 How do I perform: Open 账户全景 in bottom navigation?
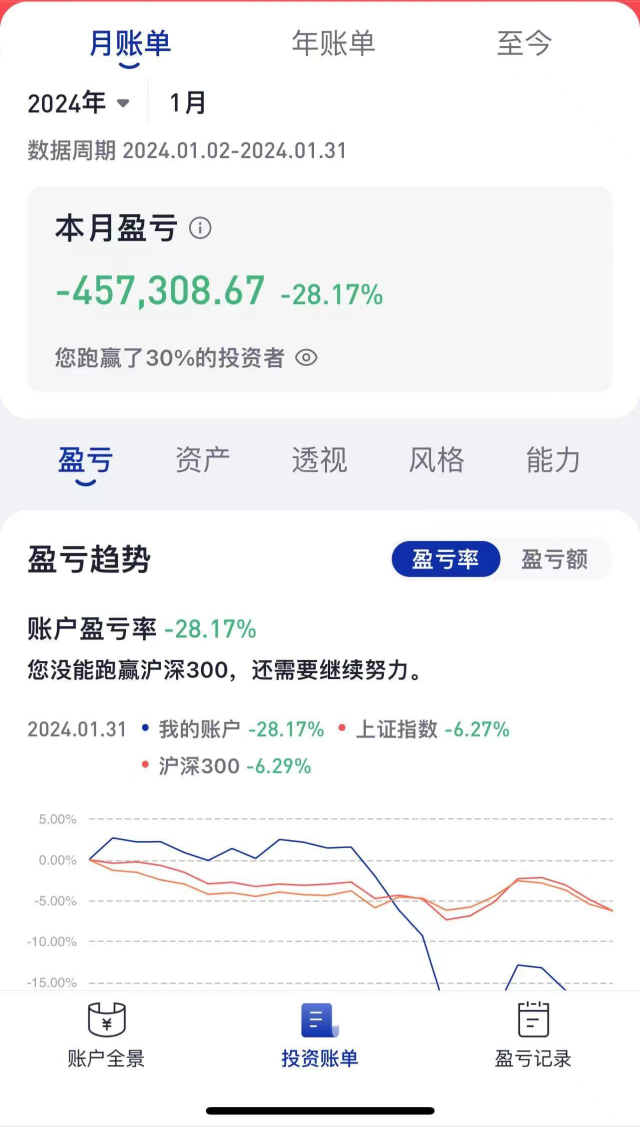pyautogui.click(x=106, y=1036)
